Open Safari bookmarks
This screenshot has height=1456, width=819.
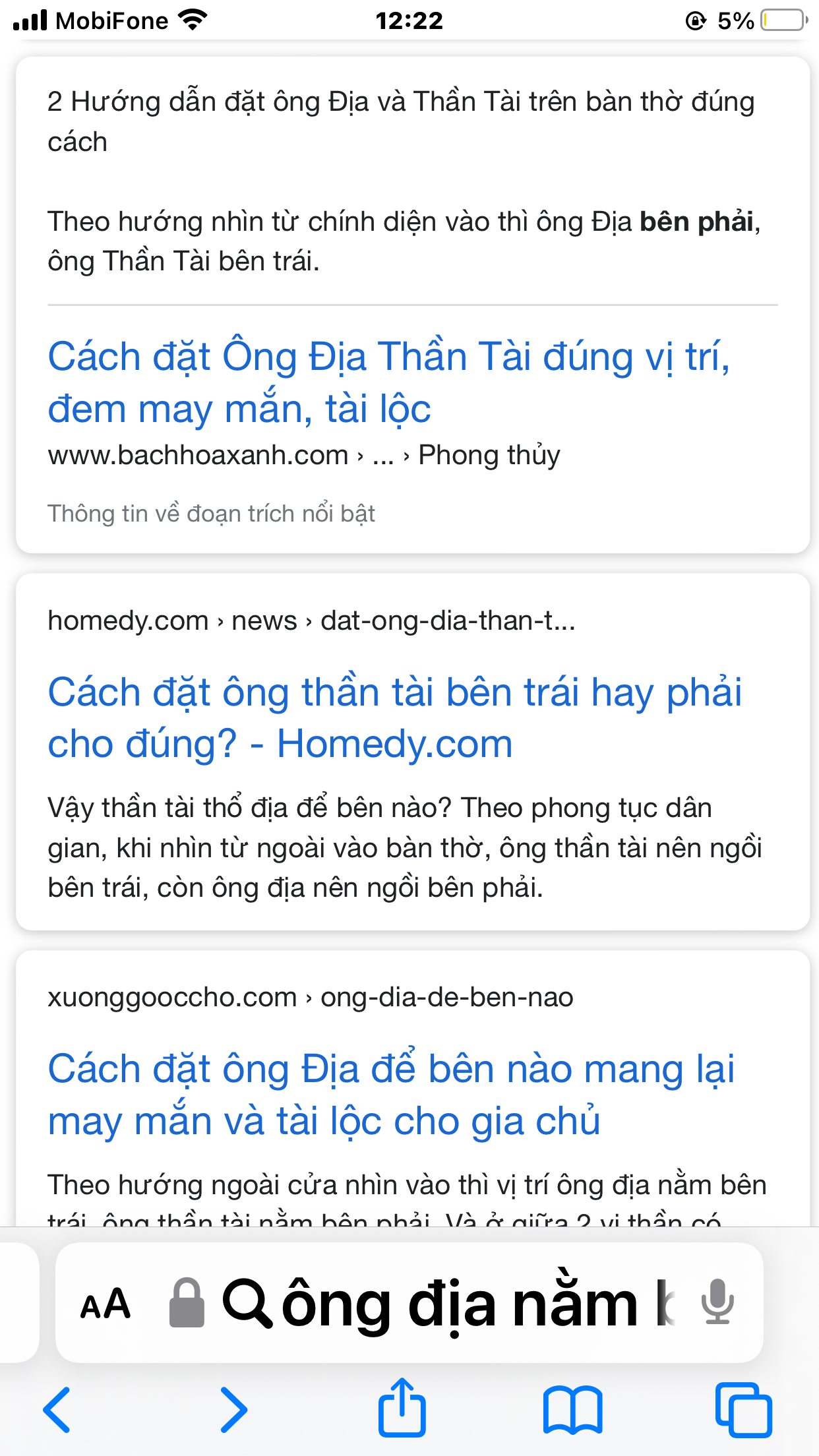572,1410
